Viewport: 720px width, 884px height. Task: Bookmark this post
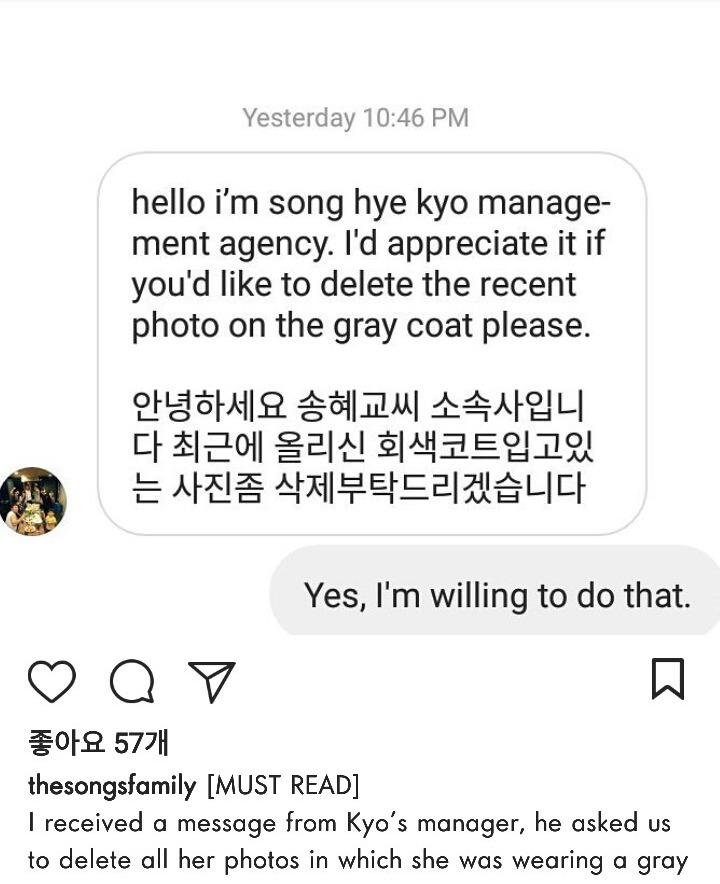[x=667, y=680]
